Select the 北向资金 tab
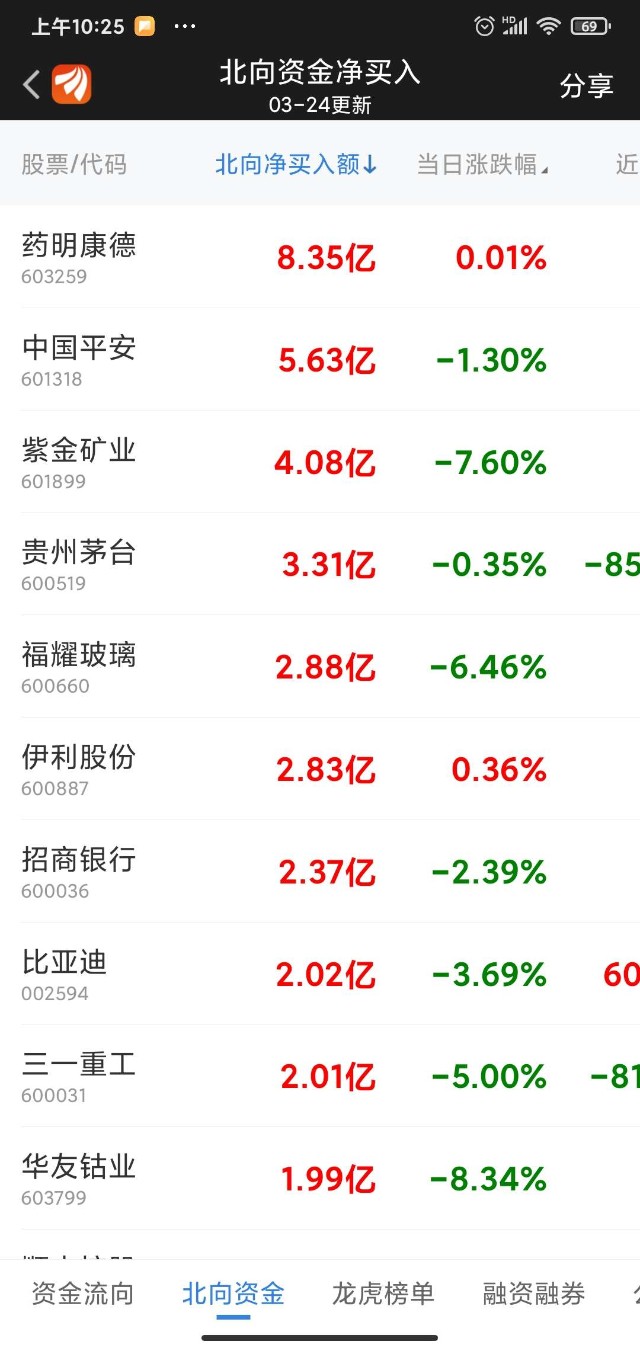640x1351 pixels. tap(233, 1294)
